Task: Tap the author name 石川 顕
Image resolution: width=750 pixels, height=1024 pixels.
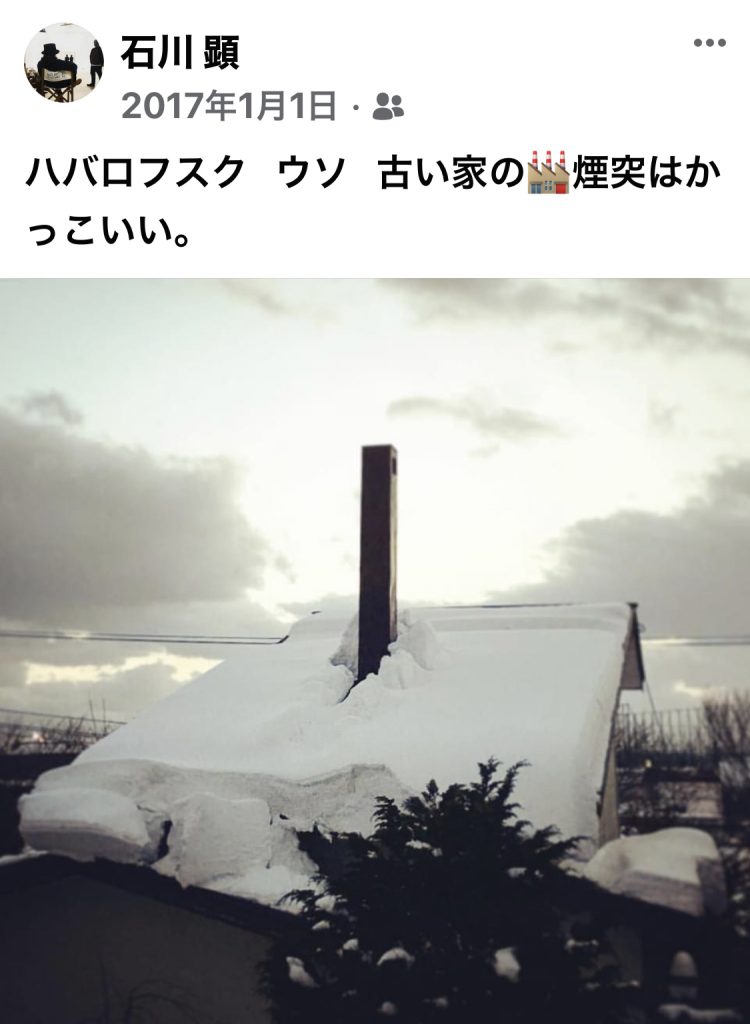Action: point(180,52)
